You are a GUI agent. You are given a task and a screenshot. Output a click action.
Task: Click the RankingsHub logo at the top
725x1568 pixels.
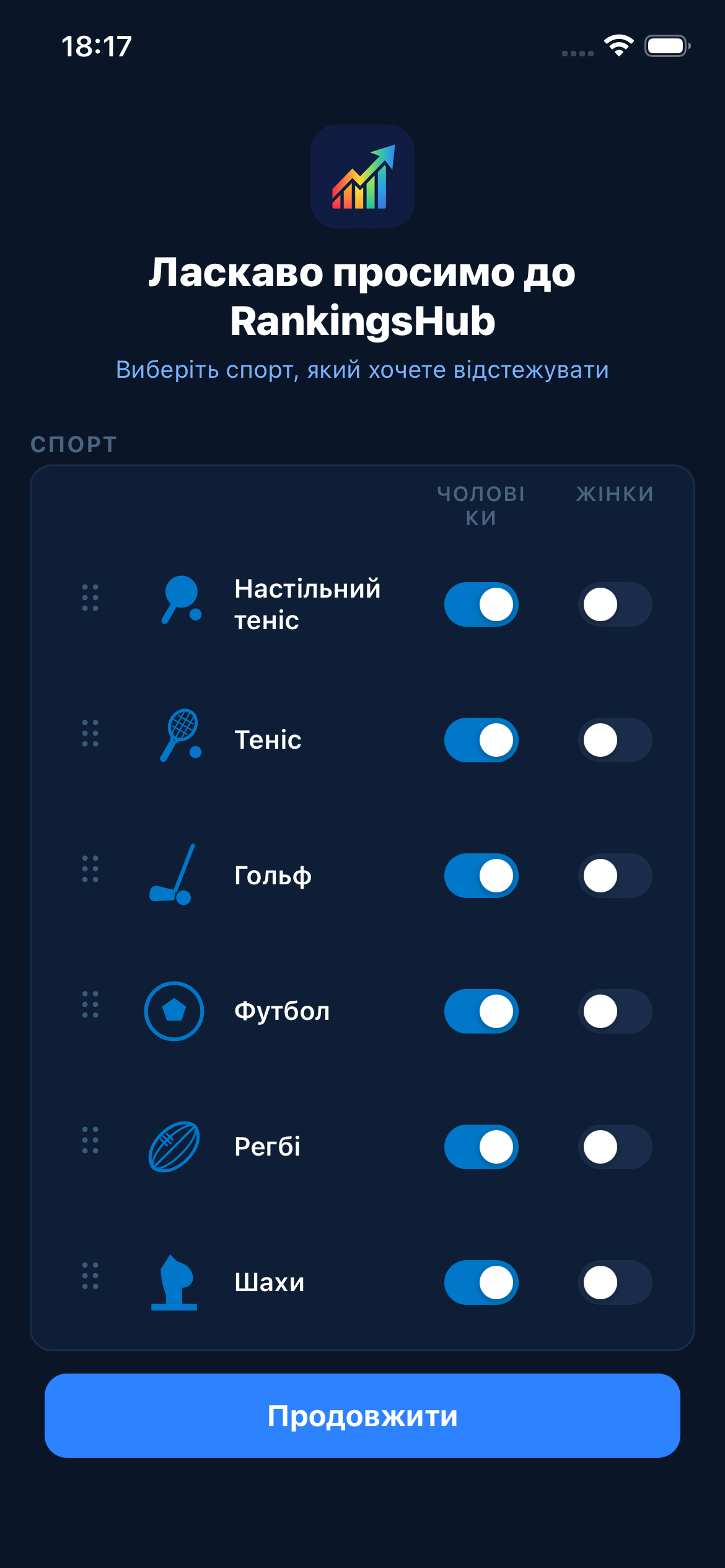[362, 176]
